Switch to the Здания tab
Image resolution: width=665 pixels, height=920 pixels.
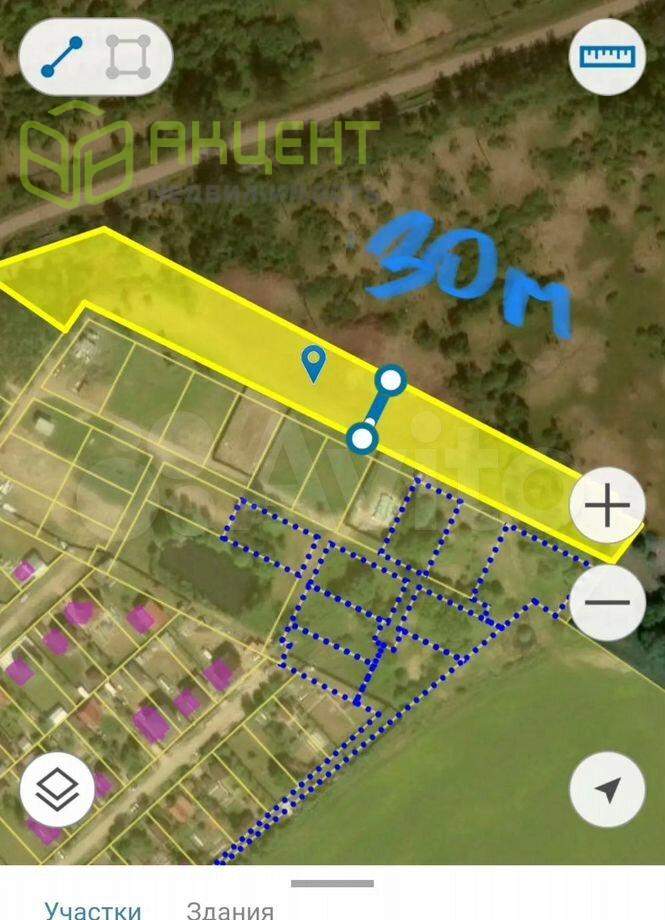coord(230,908)
